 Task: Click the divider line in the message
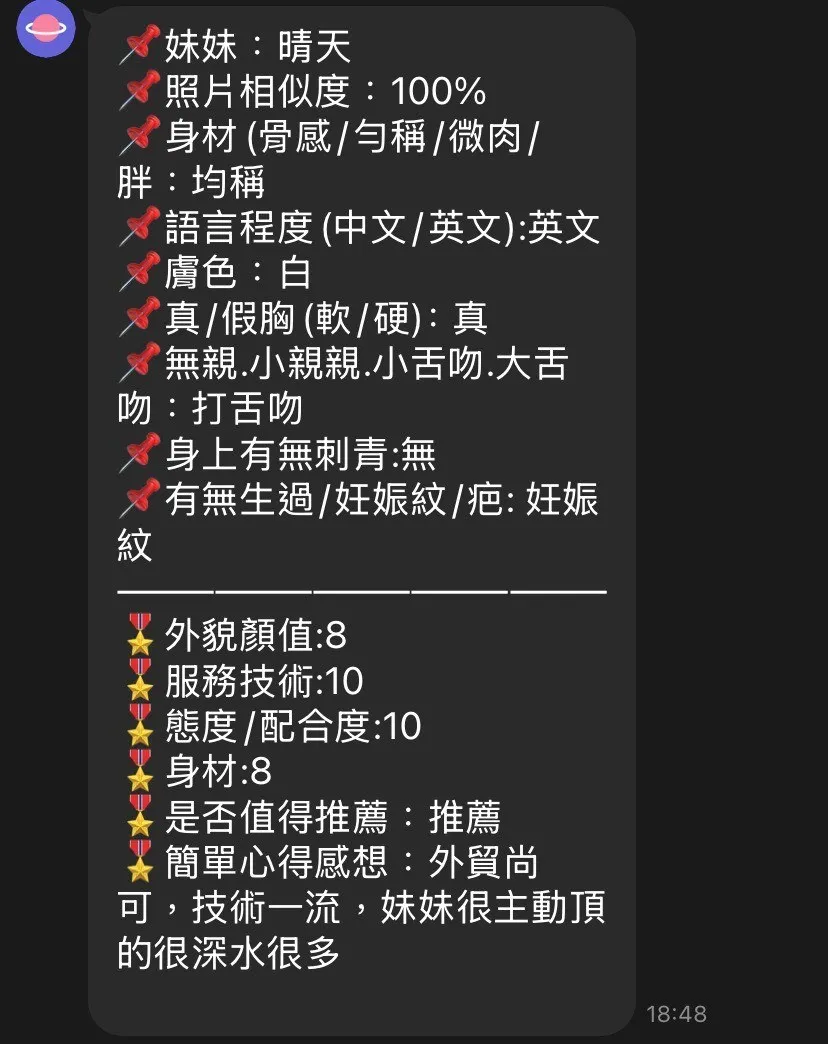360,590
